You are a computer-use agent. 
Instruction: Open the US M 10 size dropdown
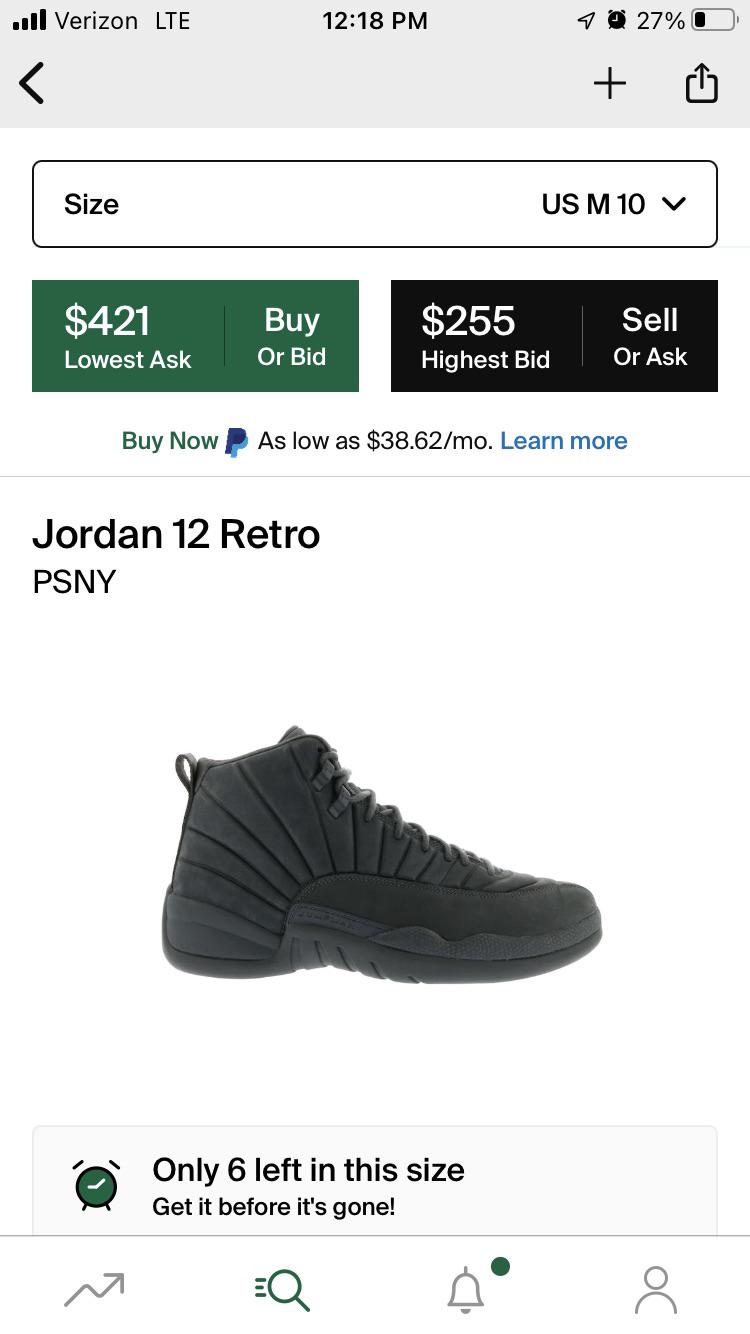coord(375,204)
